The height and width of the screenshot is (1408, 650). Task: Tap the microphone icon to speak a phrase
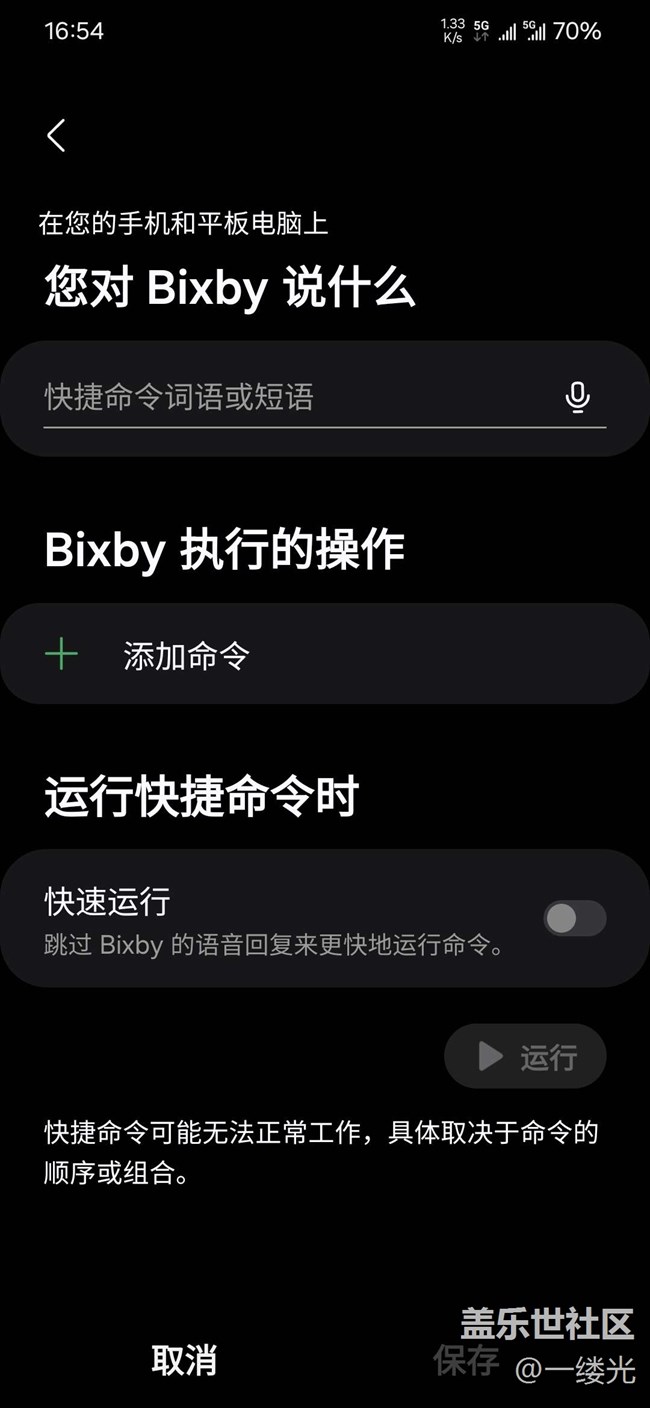point(577,397)
